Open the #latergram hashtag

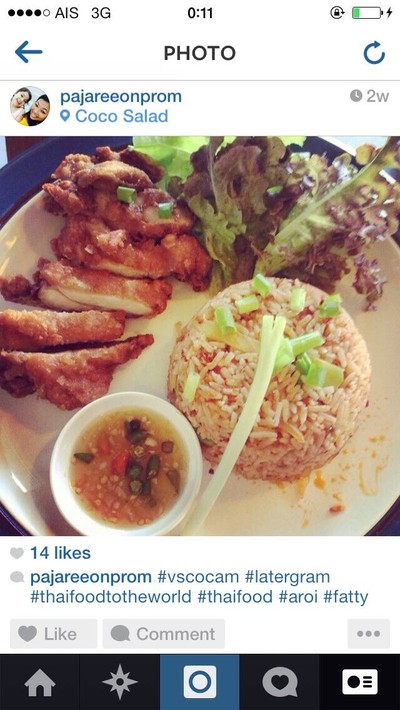point(287,577)
